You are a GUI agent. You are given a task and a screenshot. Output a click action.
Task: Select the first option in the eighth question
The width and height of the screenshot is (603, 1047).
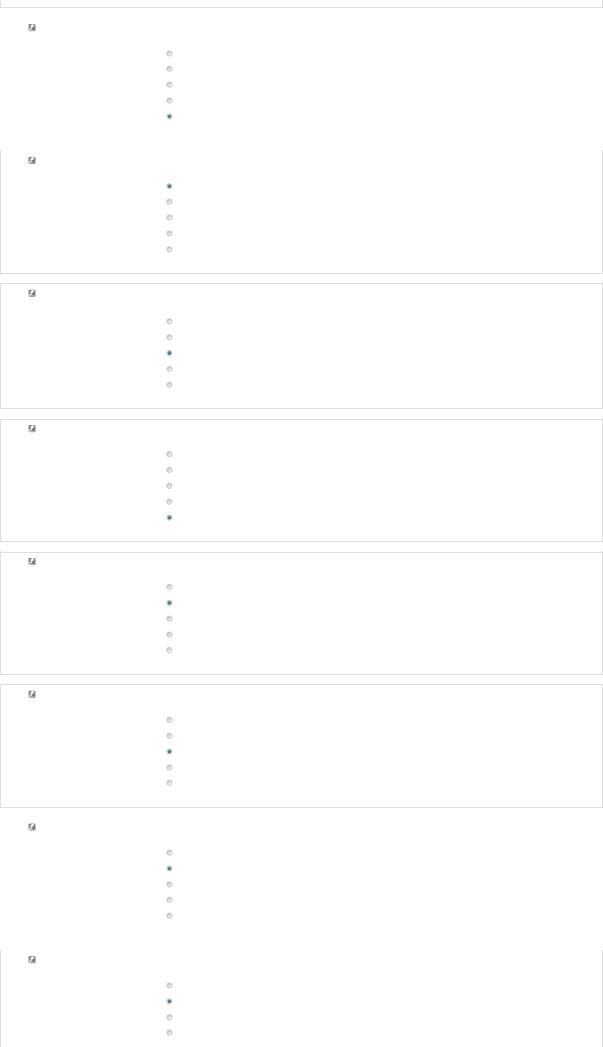coord(169,986)
